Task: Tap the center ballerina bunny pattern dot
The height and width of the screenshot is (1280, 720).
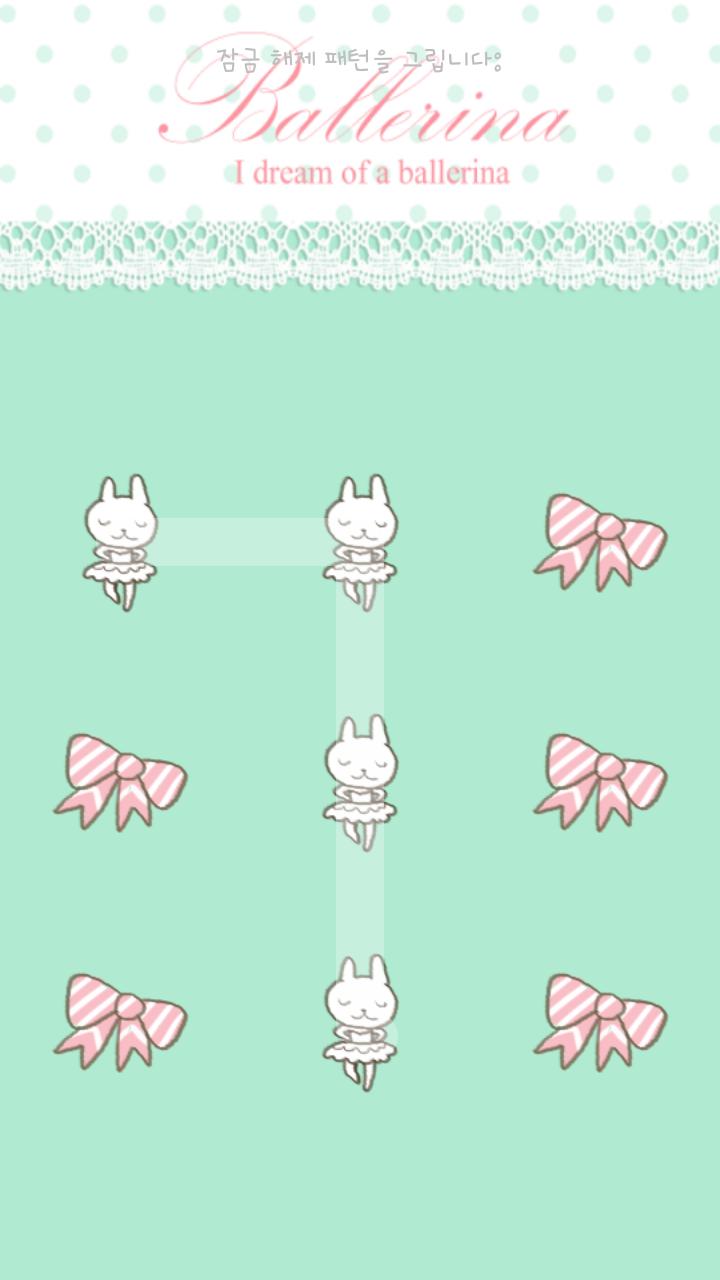Action: coord(360,782)
